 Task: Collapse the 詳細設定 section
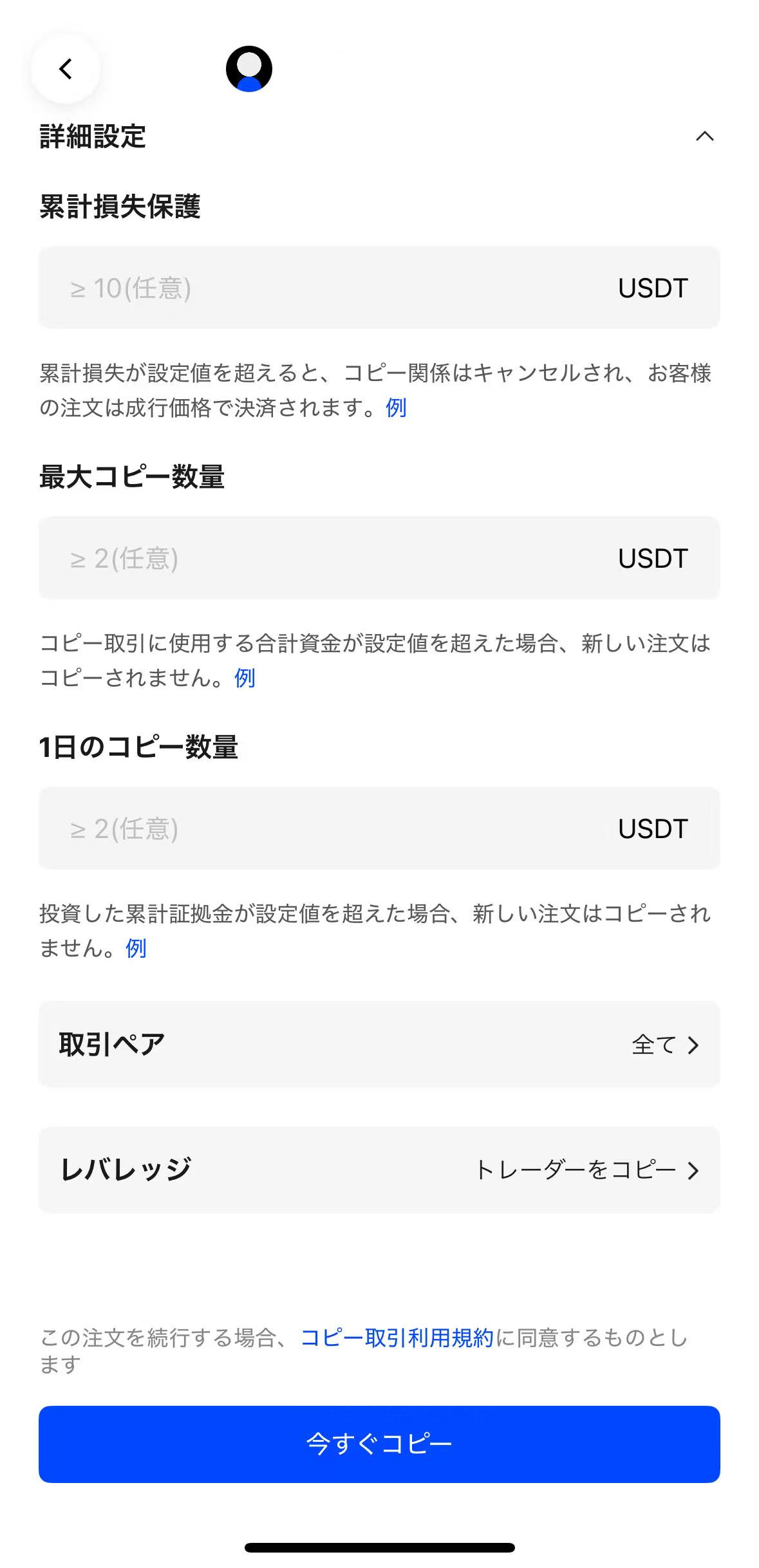(704, 136)
